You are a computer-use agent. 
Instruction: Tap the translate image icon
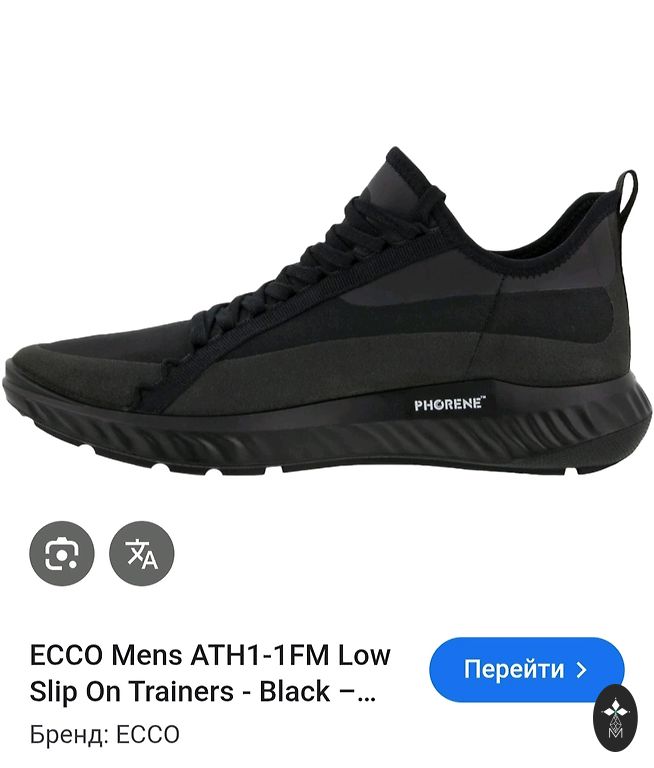click(142, 553)
